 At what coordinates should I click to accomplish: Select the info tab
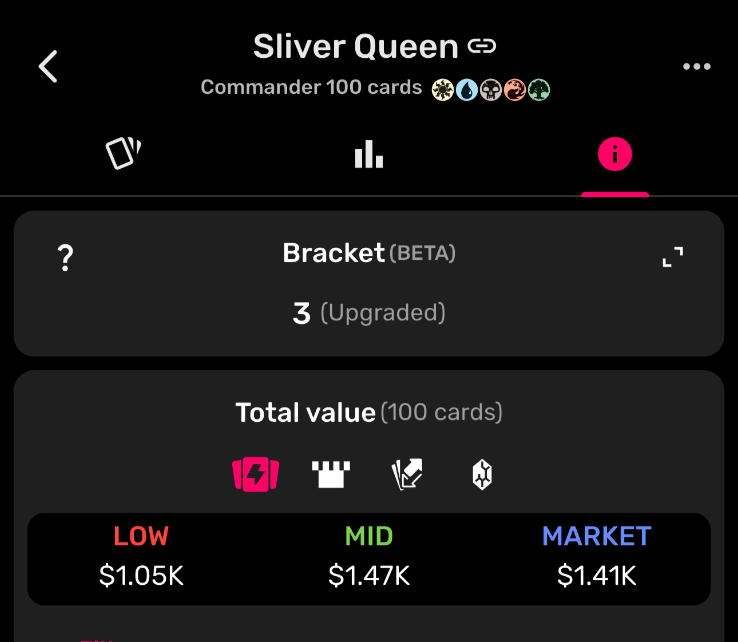[x=614, y=154]
